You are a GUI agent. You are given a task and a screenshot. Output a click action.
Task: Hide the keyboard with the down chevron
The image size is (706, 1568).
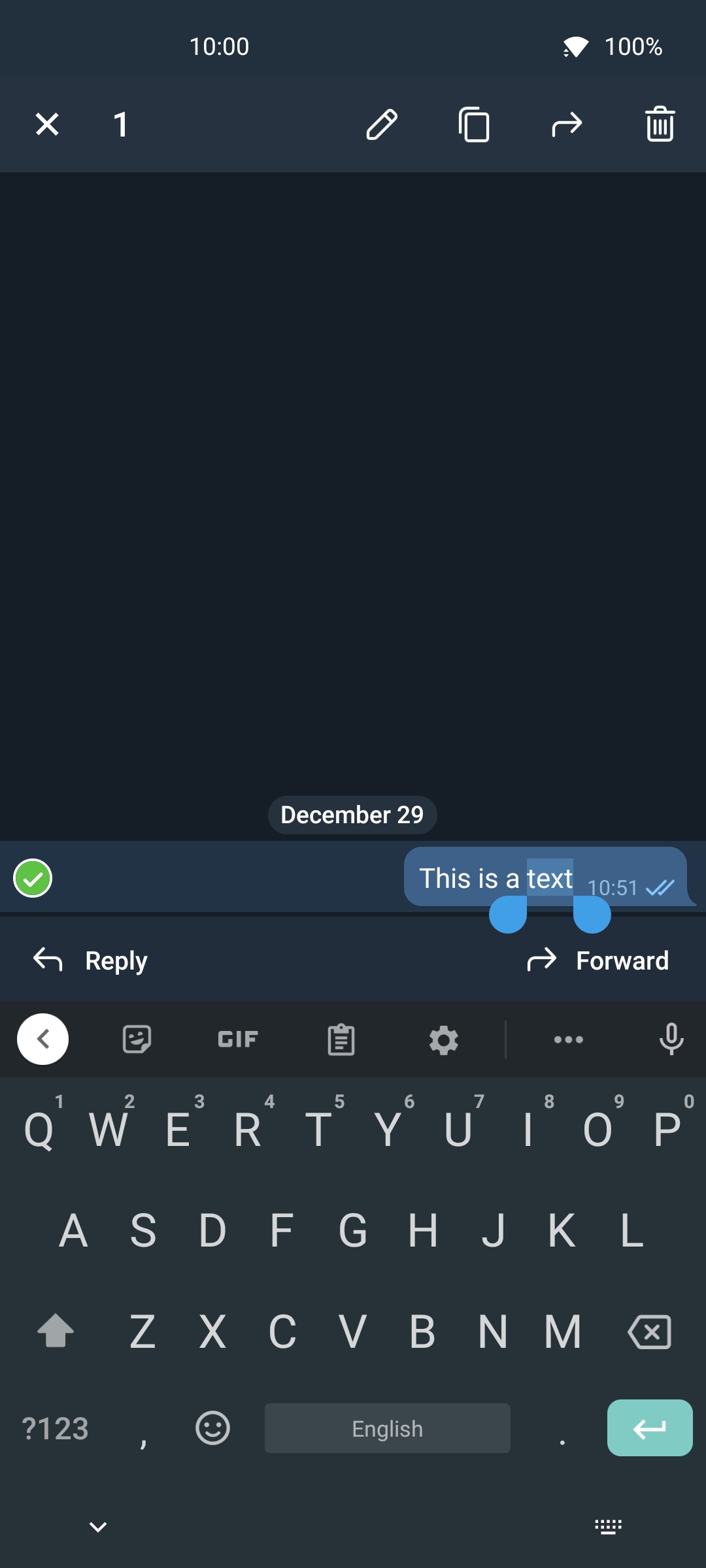(98, 1527)
